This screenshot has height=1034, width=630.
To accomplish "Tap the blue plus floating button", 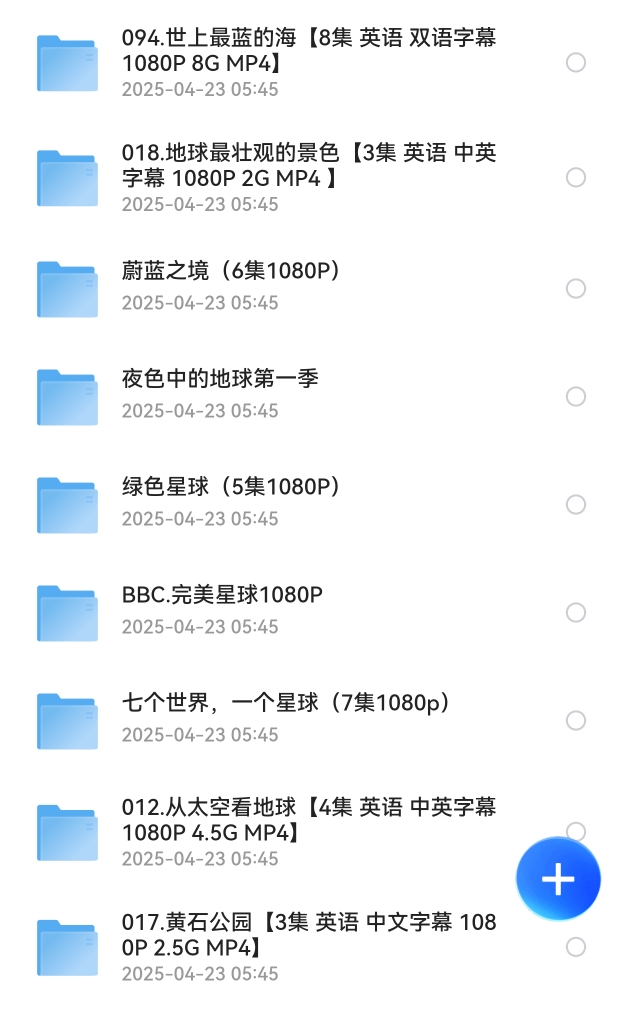I will (558, 879).
